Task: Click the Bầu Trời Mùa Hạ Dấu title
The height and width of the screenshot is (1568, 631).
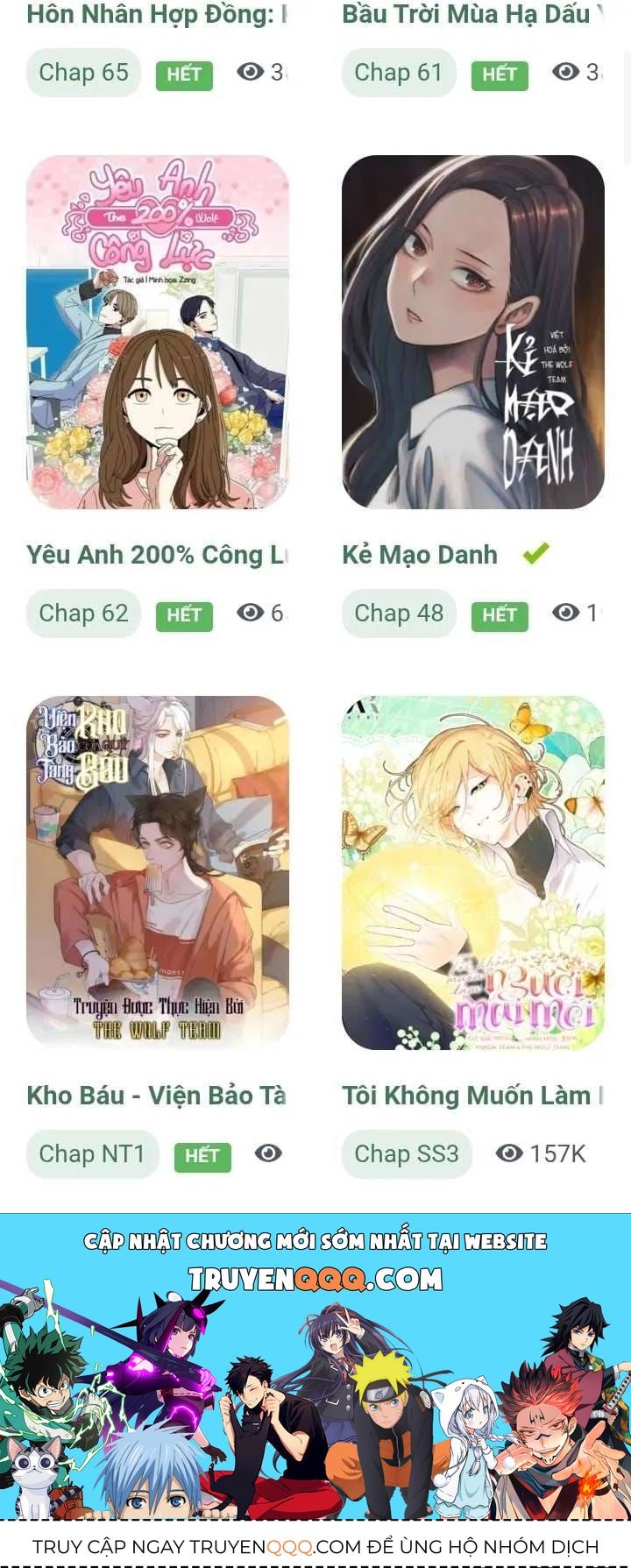Action: [473, 13]
